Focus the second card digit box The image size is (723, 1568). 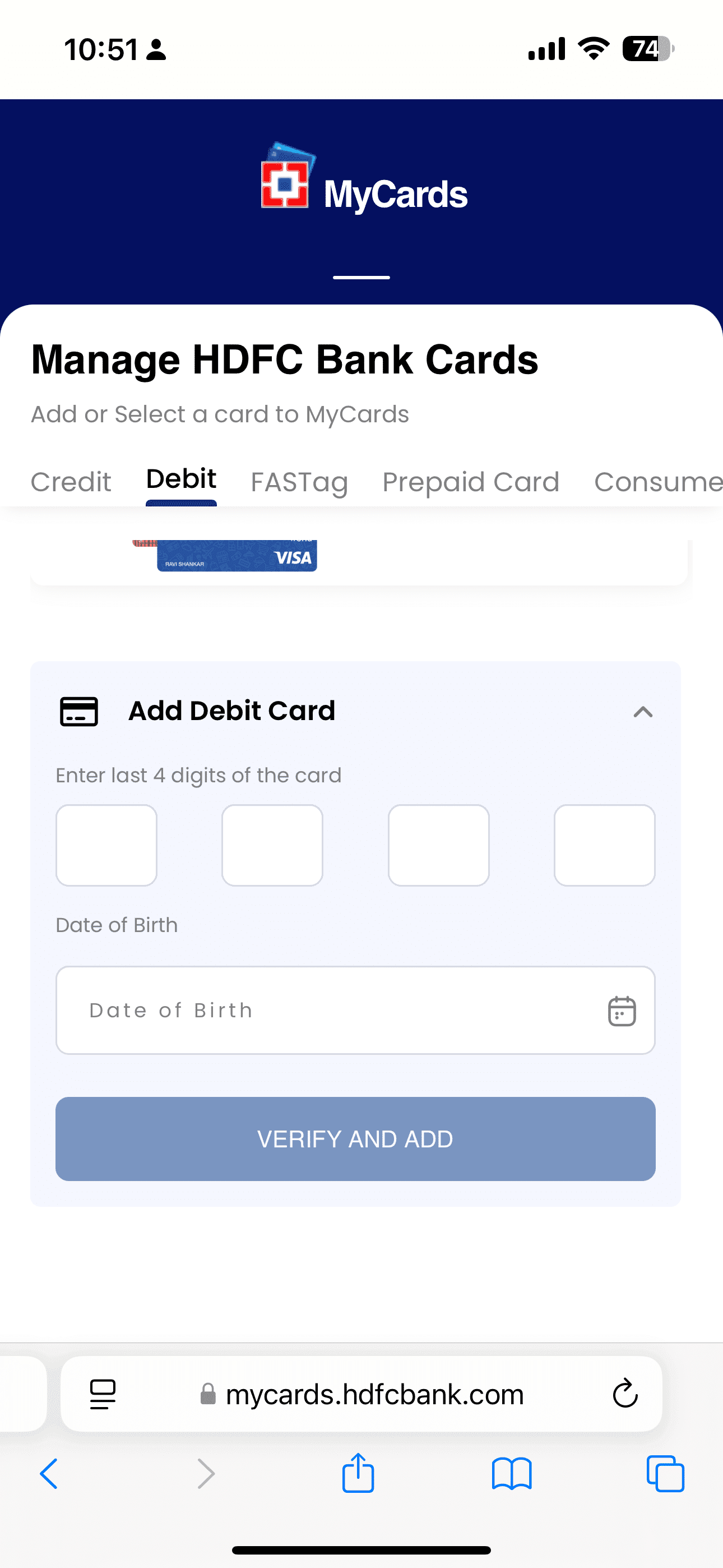[x=272, y=845]
